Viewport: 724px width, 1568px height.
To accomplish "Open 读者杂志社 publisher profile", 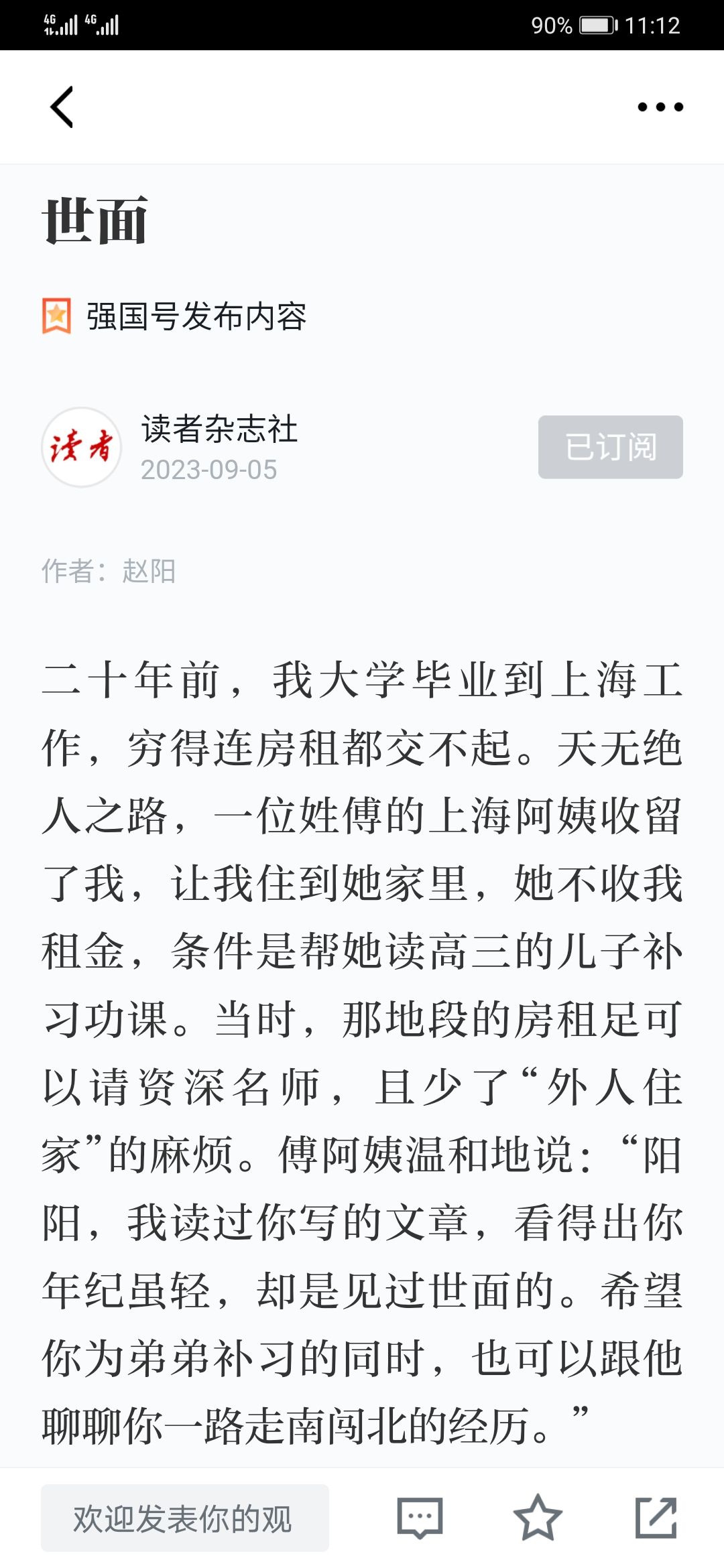I will [x=219, y=429].
